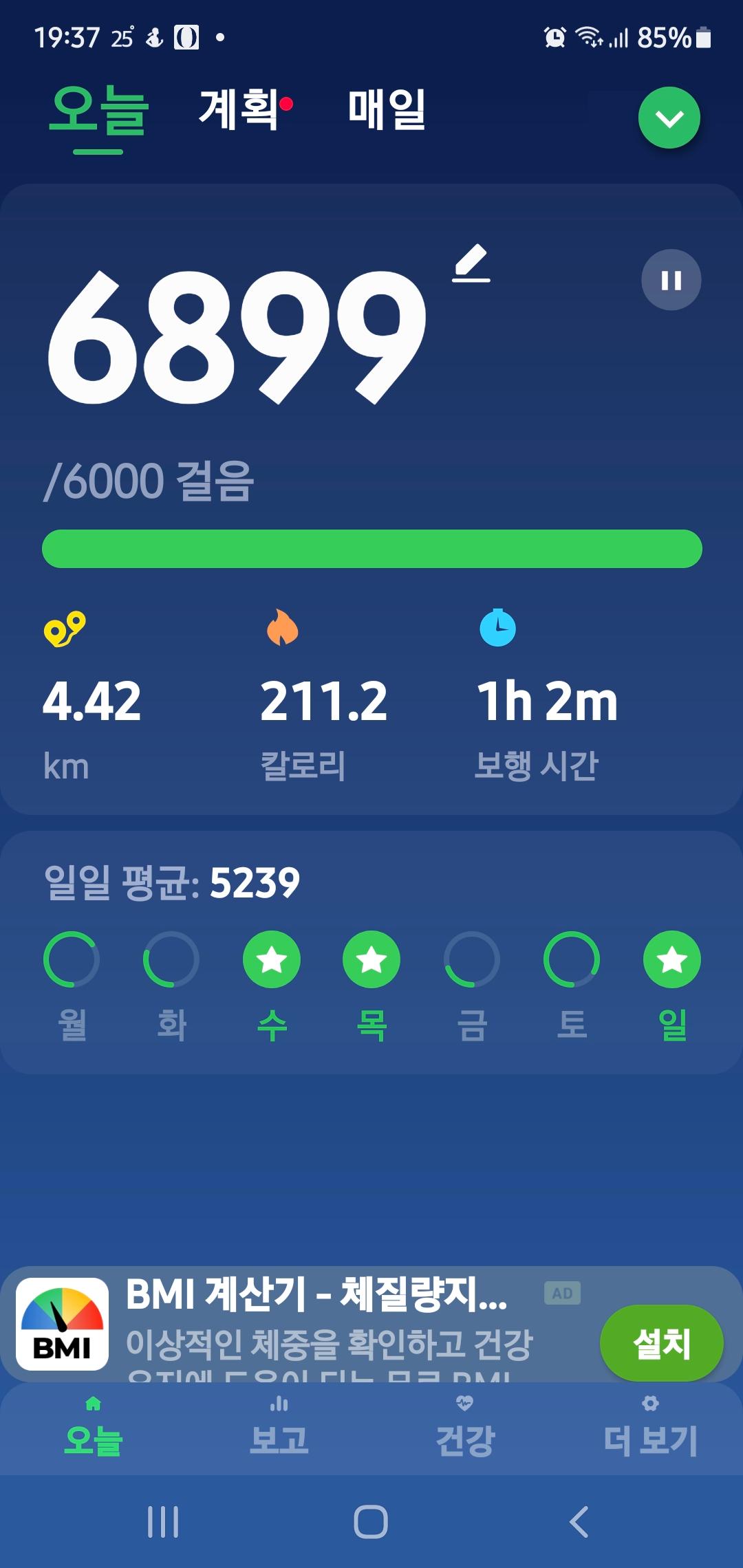This screenshot has width=743, height=1568.
Task: Edit the step count with pencil icon
Action: [x=471, y=264]
